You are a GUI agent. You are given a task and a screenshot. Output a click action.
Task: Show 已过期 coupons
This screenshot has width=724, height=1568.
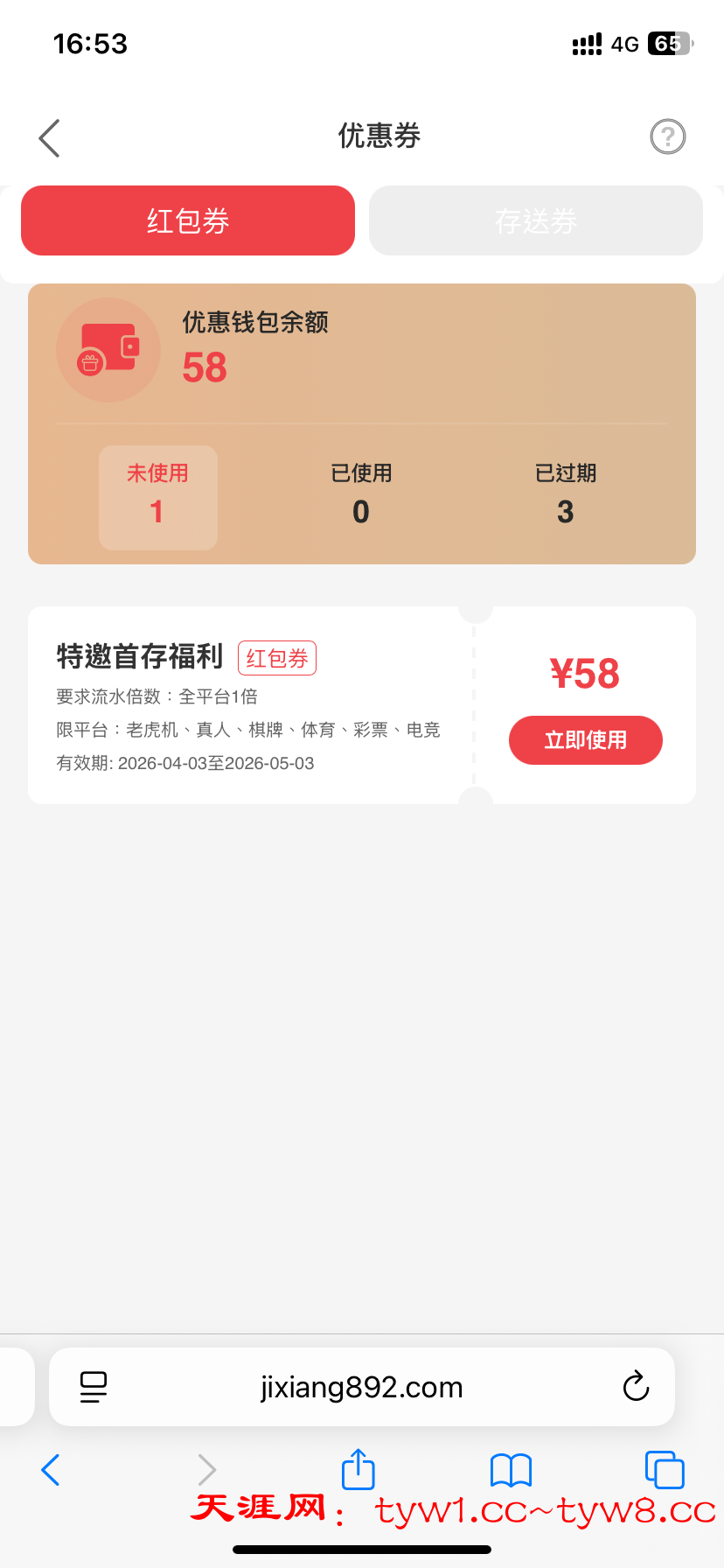566,497
